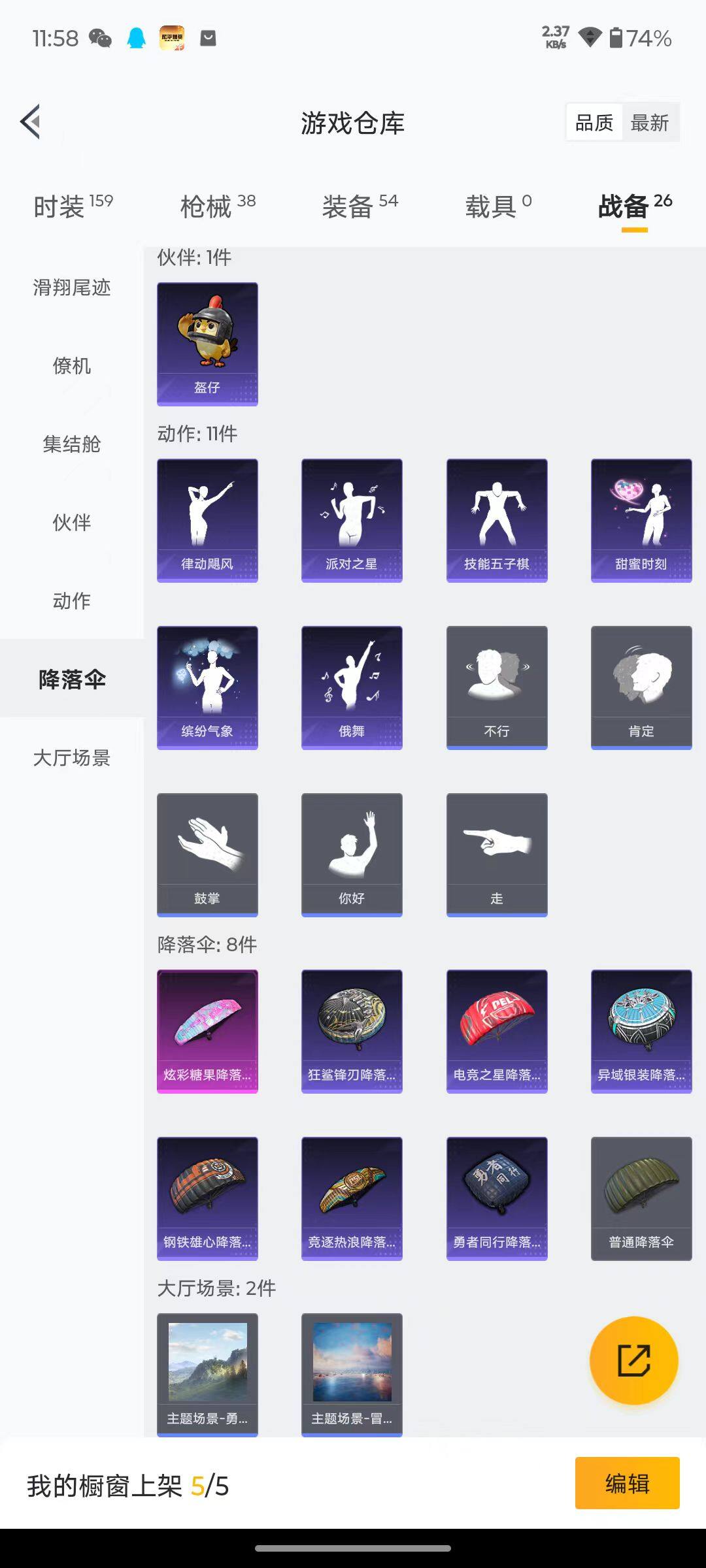Jump to the 大厅场景 category
Image resolution: width=706 pixels, height=1568 pixels.
(x=72, y=758)
